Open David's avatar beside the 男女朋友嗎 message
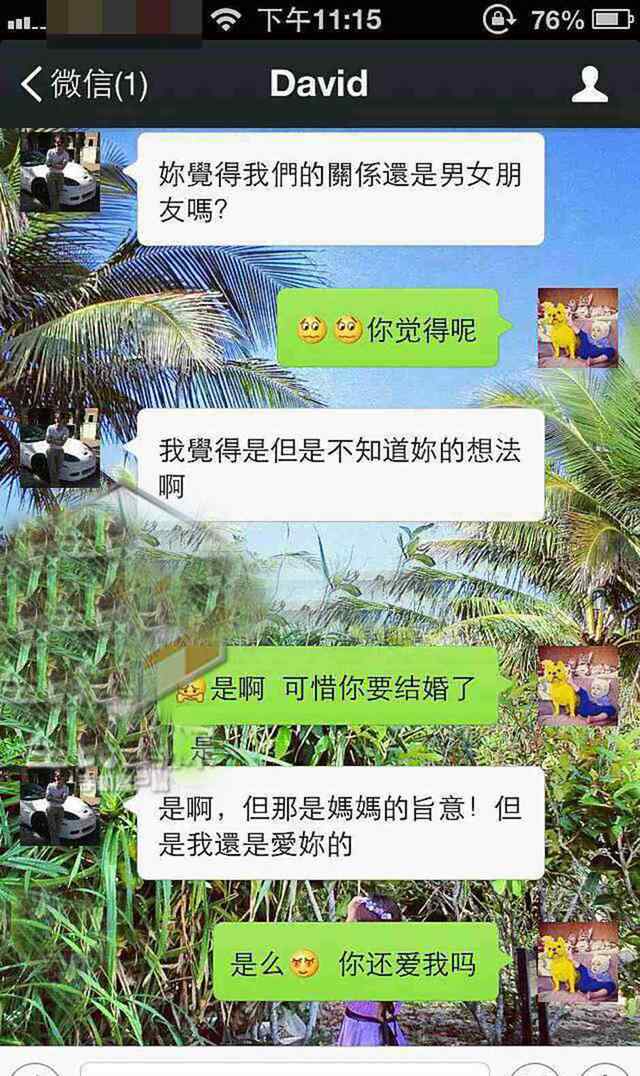The image size is (640, 1076). [60, 172]
